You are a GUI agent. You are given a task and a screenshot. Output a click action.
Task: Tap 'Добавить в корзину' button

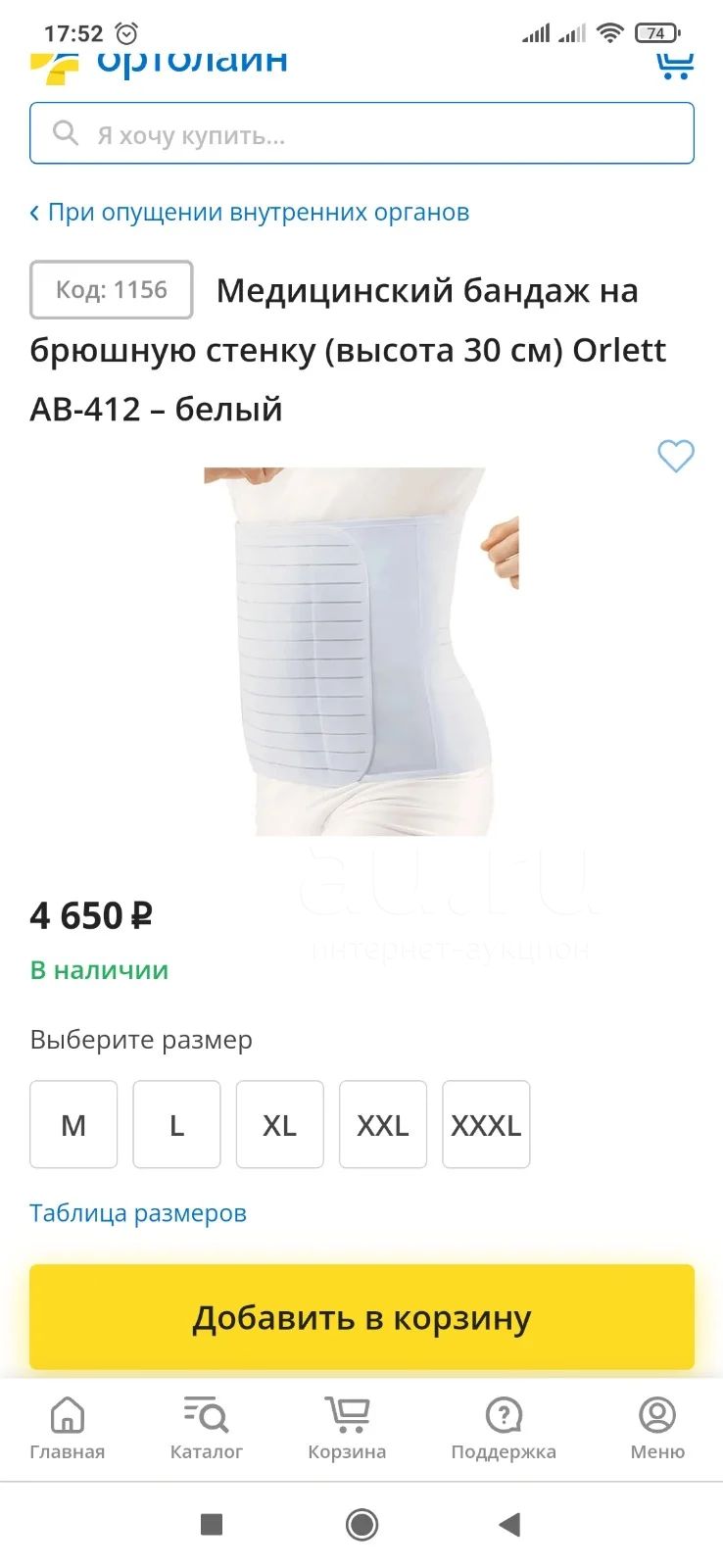coord(361,1317)
